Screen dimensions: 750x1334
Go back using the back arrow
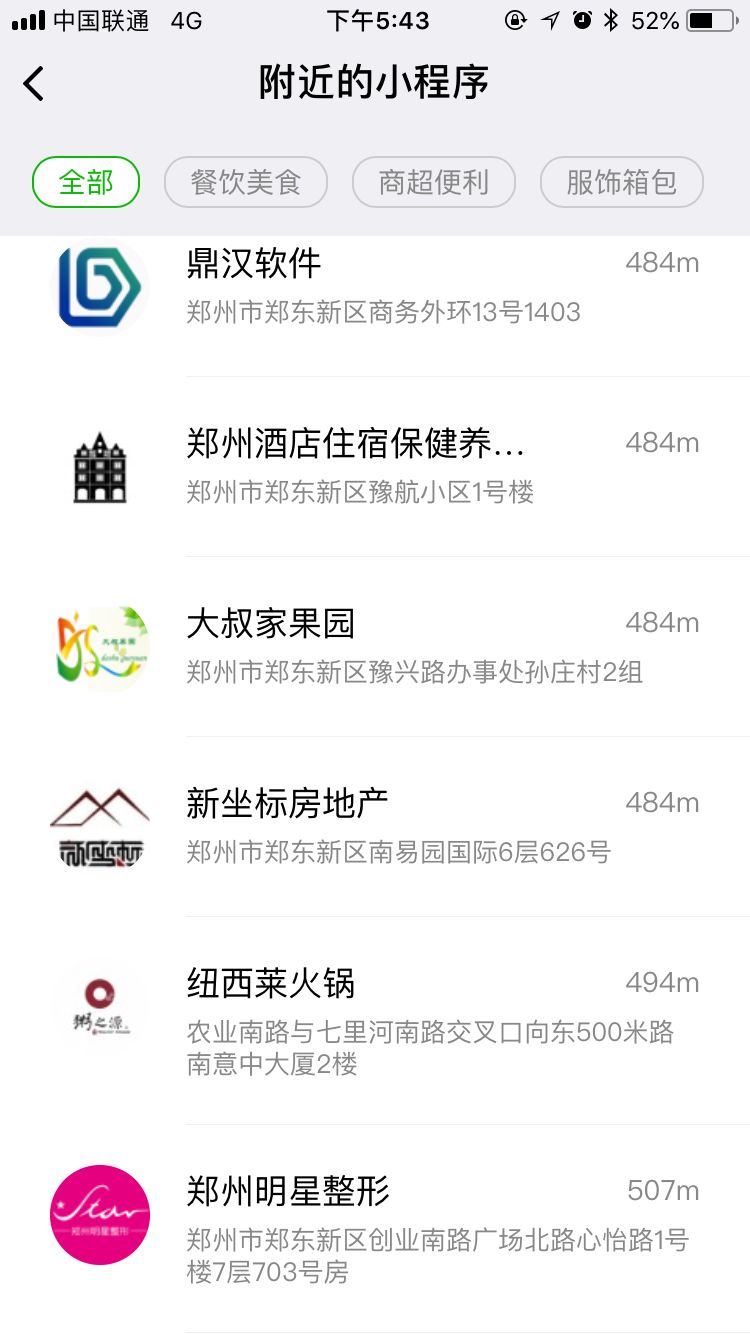[x=34, y=84]
